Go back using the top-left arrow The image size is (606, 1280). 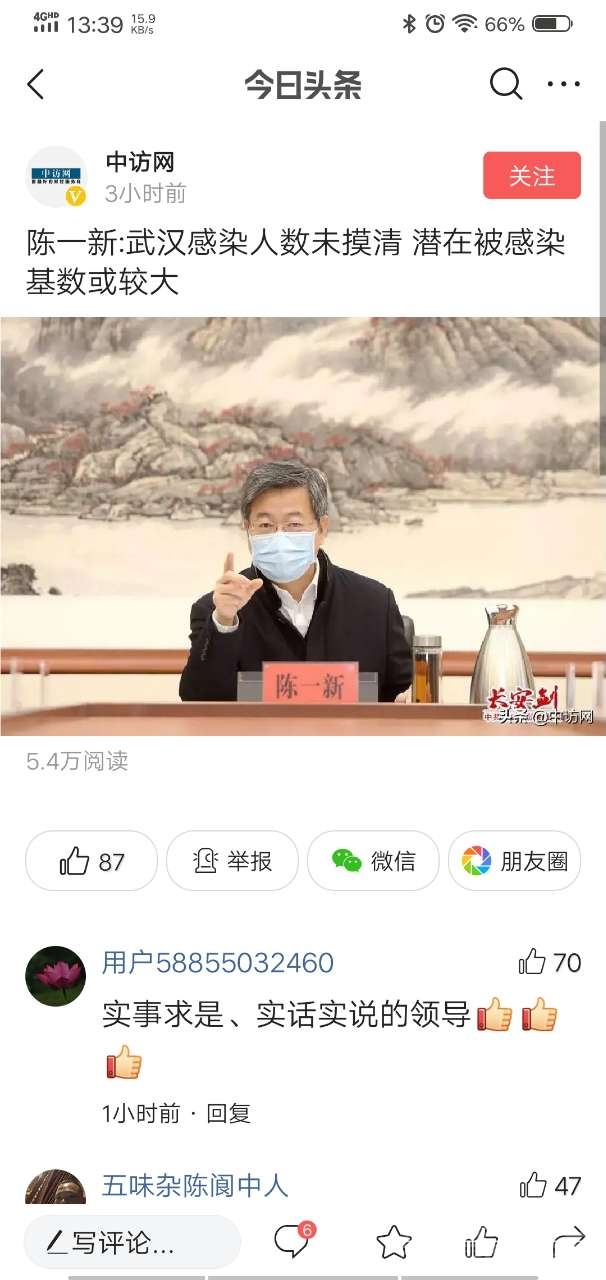pos(36,85)
